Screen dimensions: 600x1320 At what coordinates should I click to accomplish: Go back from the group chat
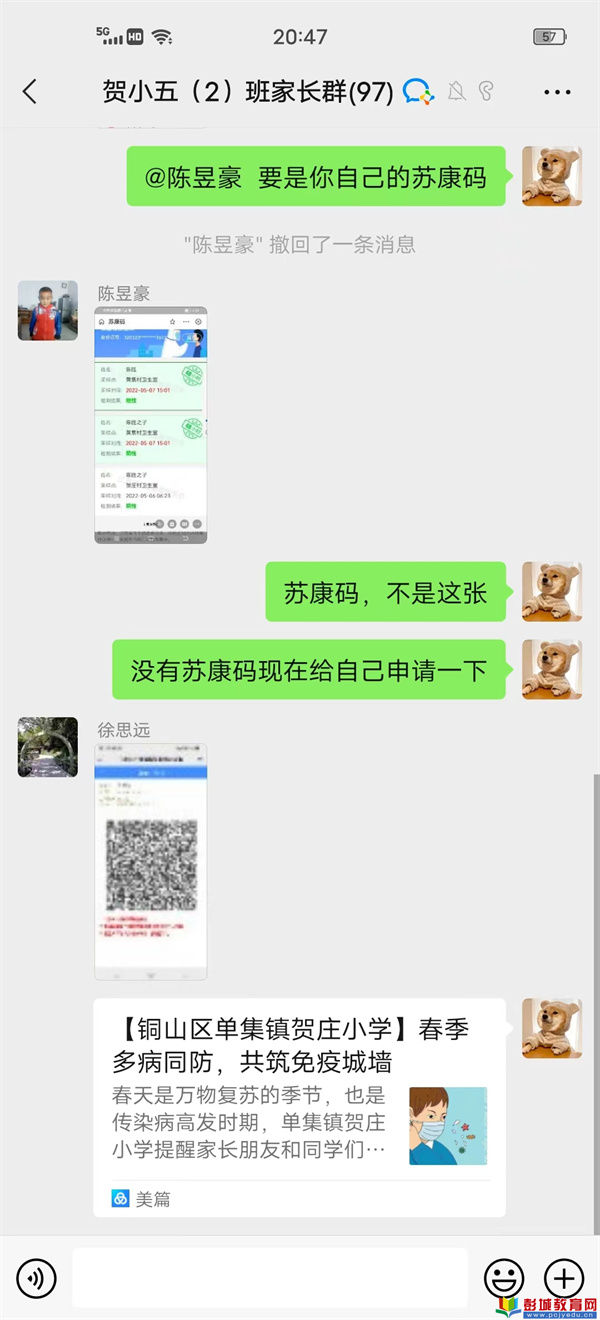coord(30,92)
